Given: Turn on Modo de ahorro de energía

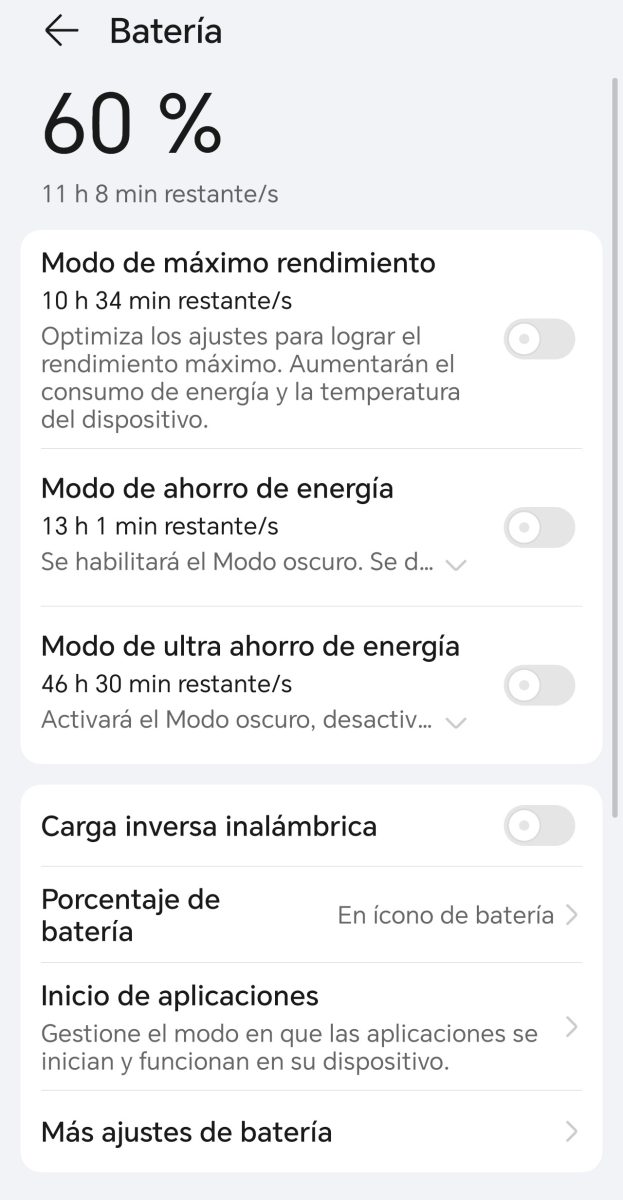Looking at the screenshot, I should pos(539,527).
